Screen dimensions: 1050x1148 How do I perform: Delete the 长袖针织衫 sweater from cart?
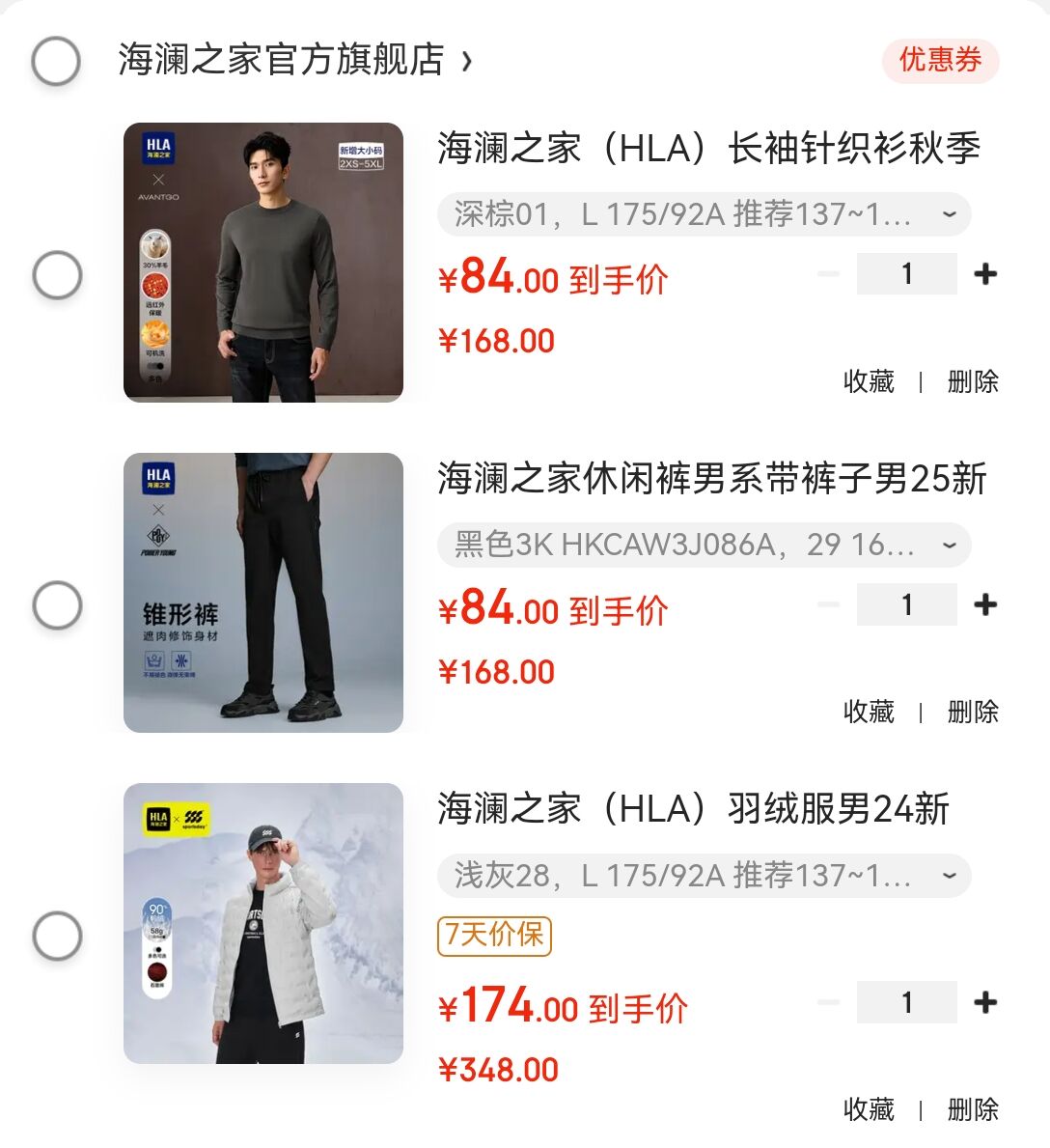click(x=973, y=381)
